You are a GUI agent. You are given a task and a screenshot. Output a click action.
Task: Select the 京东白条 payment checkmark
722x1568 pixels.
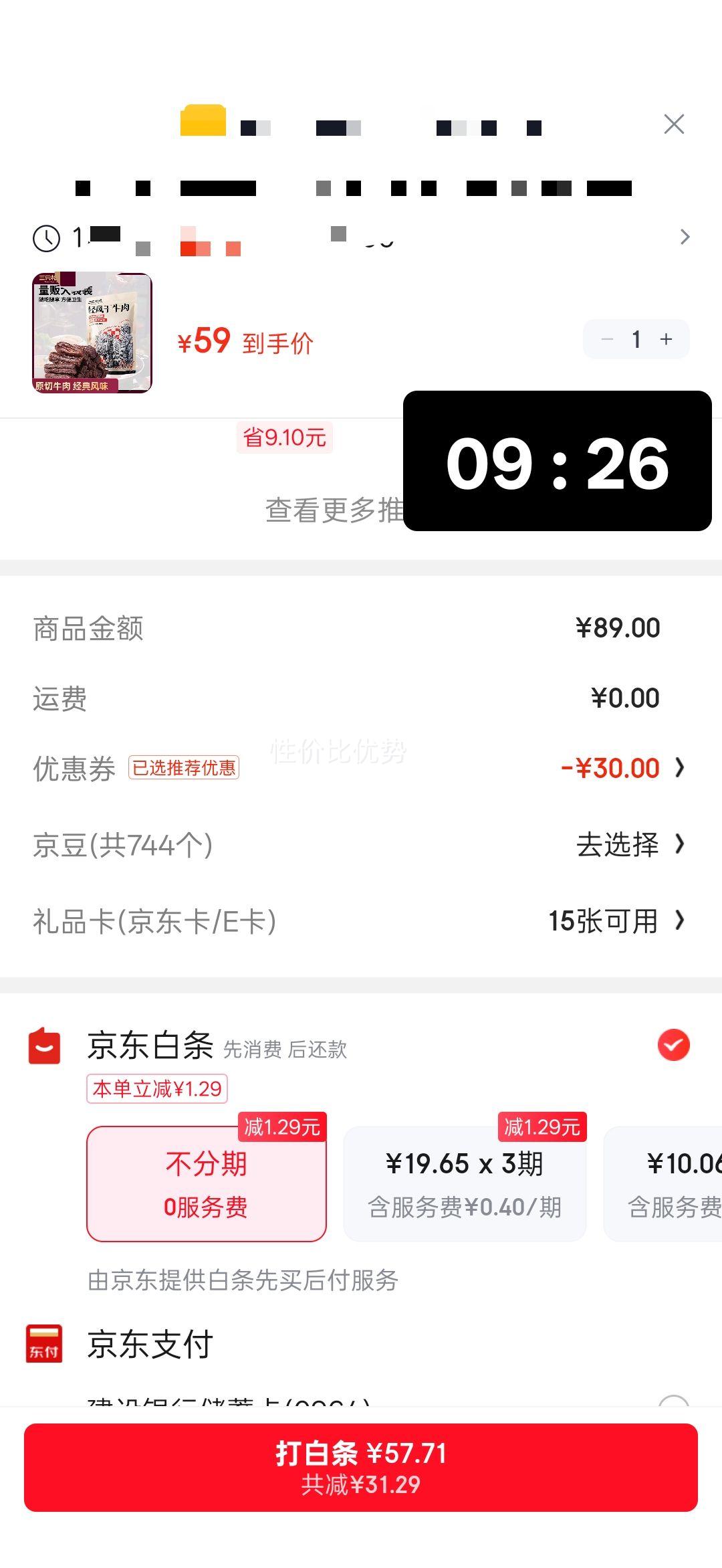tap(675, 1046)
